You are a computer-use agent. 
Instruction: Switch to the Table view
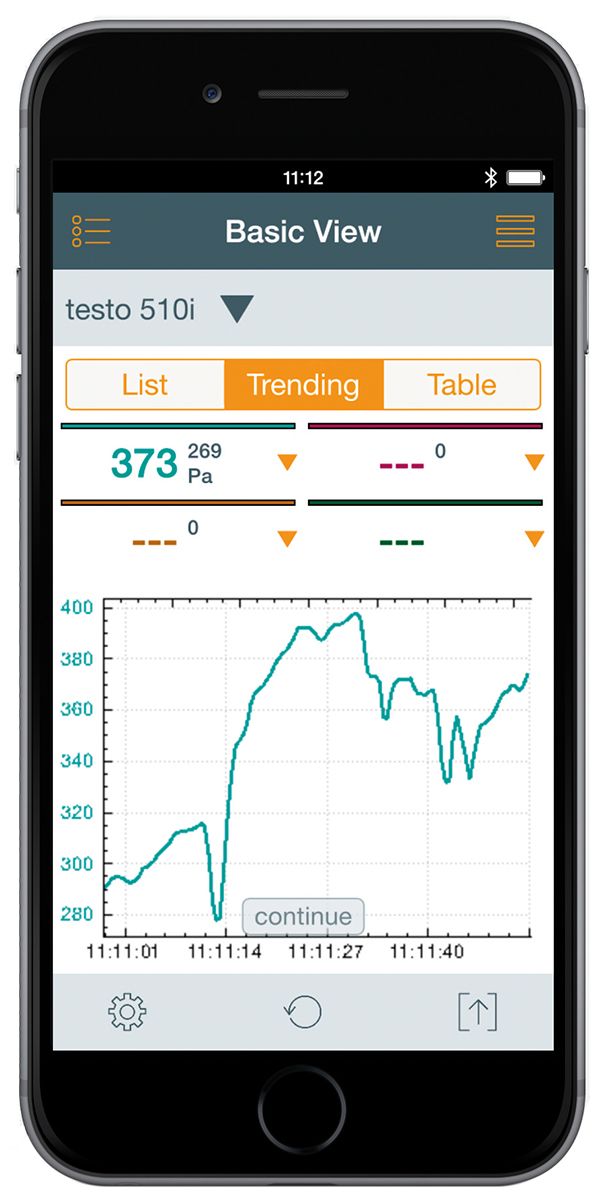(x=461, y=385)
